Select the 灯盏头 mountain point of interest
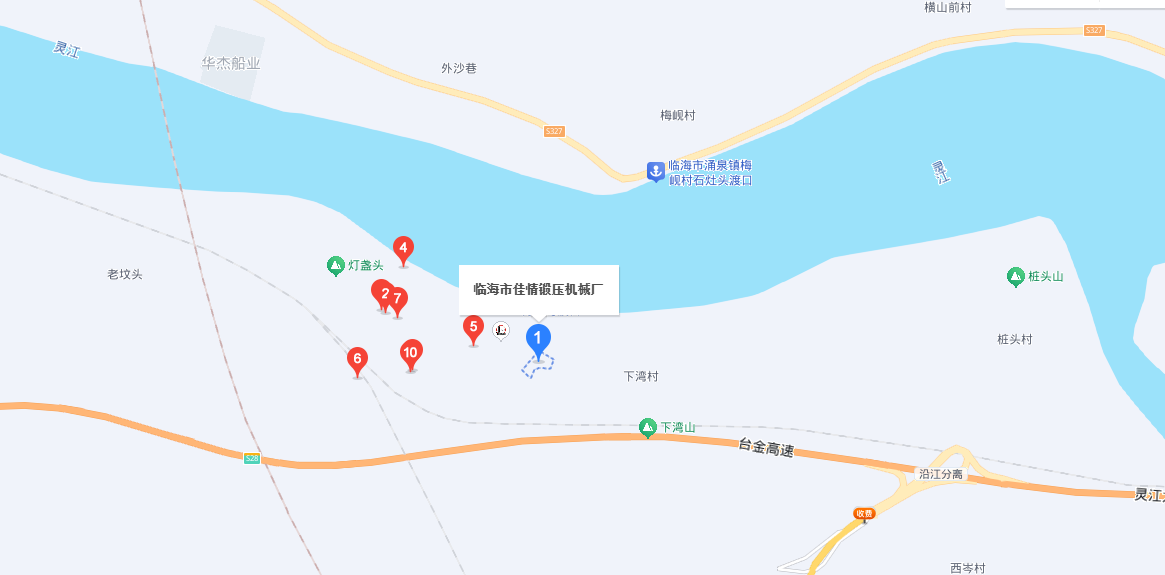 tap(336, 266)
